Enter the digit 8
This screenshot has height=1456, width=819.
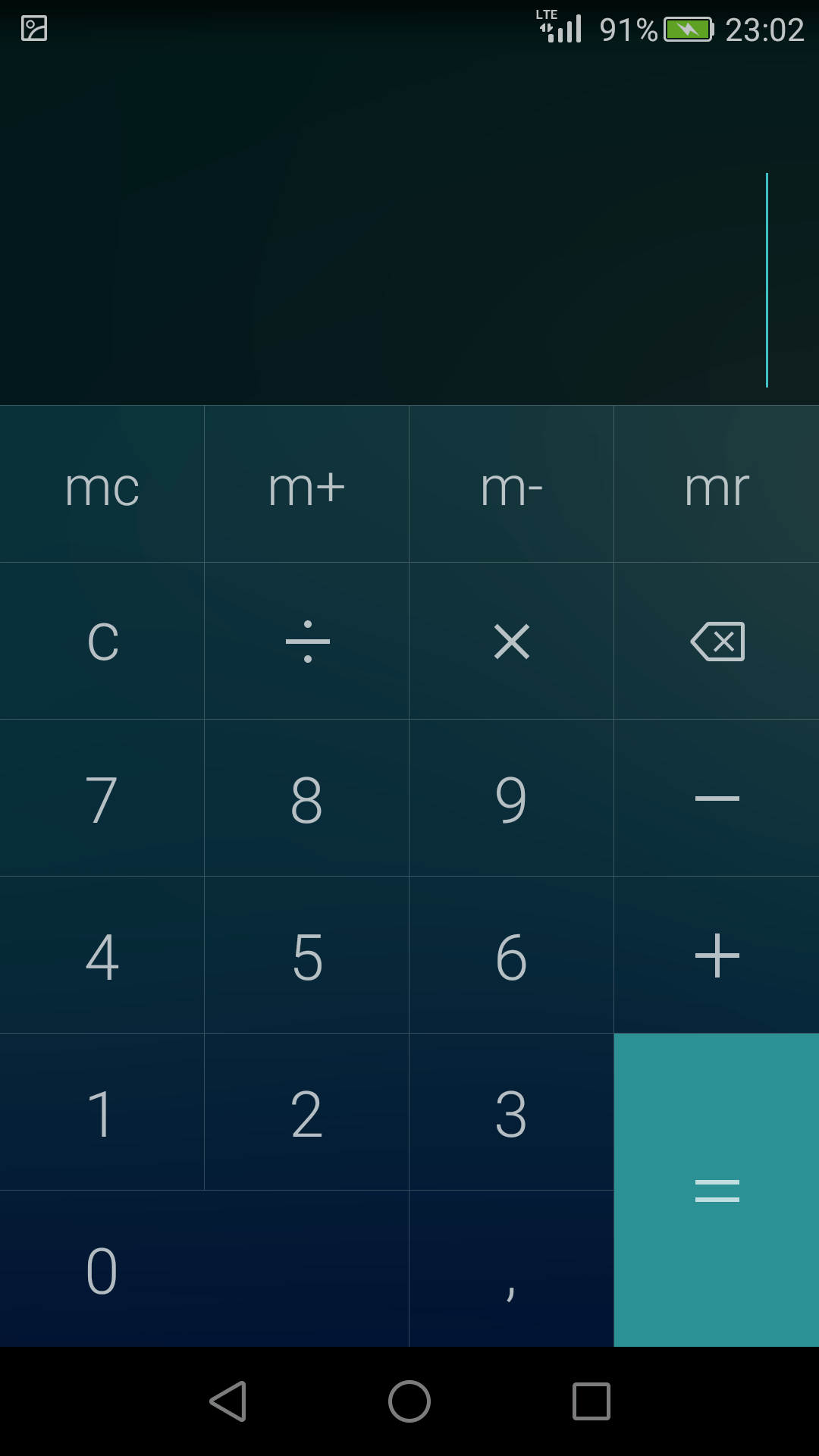click(x=306, y=799)
